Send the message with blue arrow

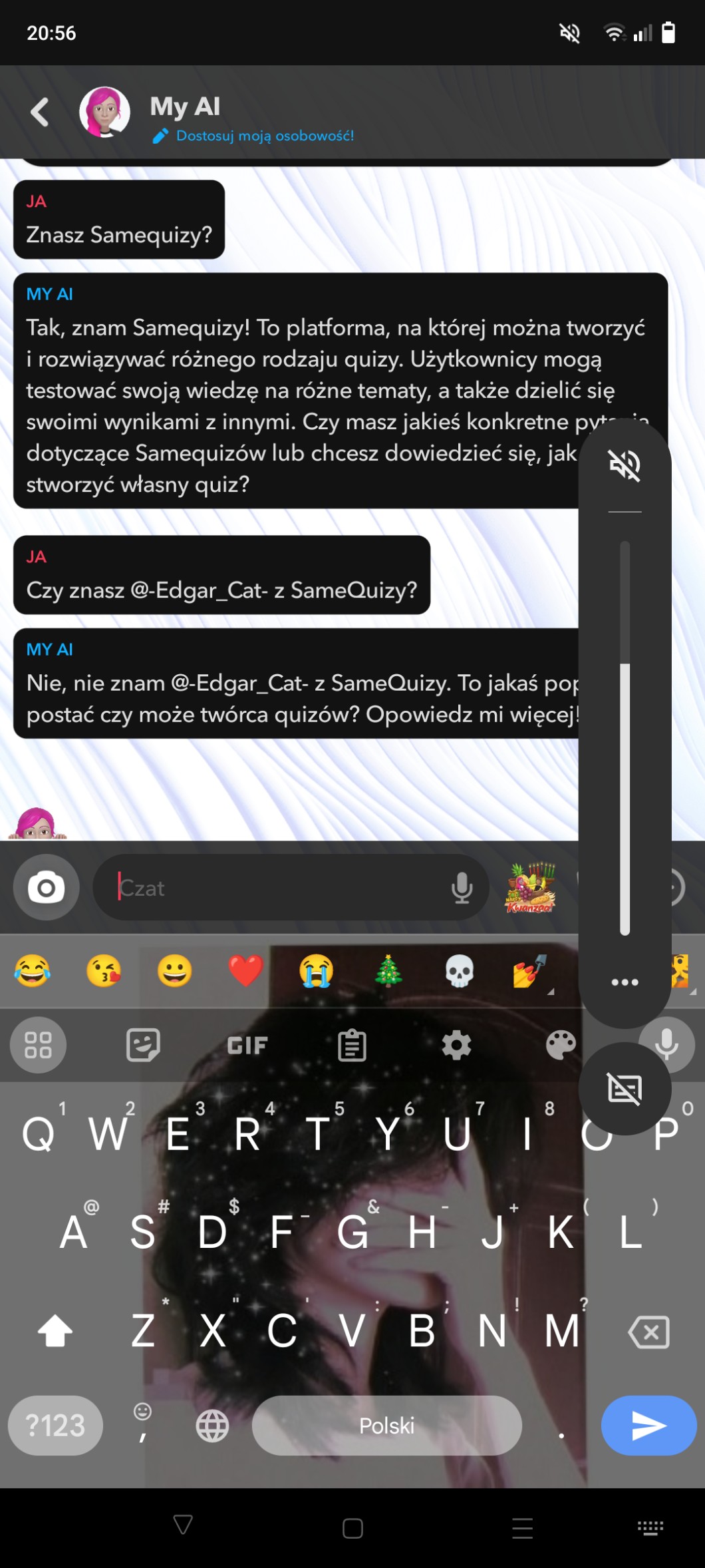tap(648, 1425)
